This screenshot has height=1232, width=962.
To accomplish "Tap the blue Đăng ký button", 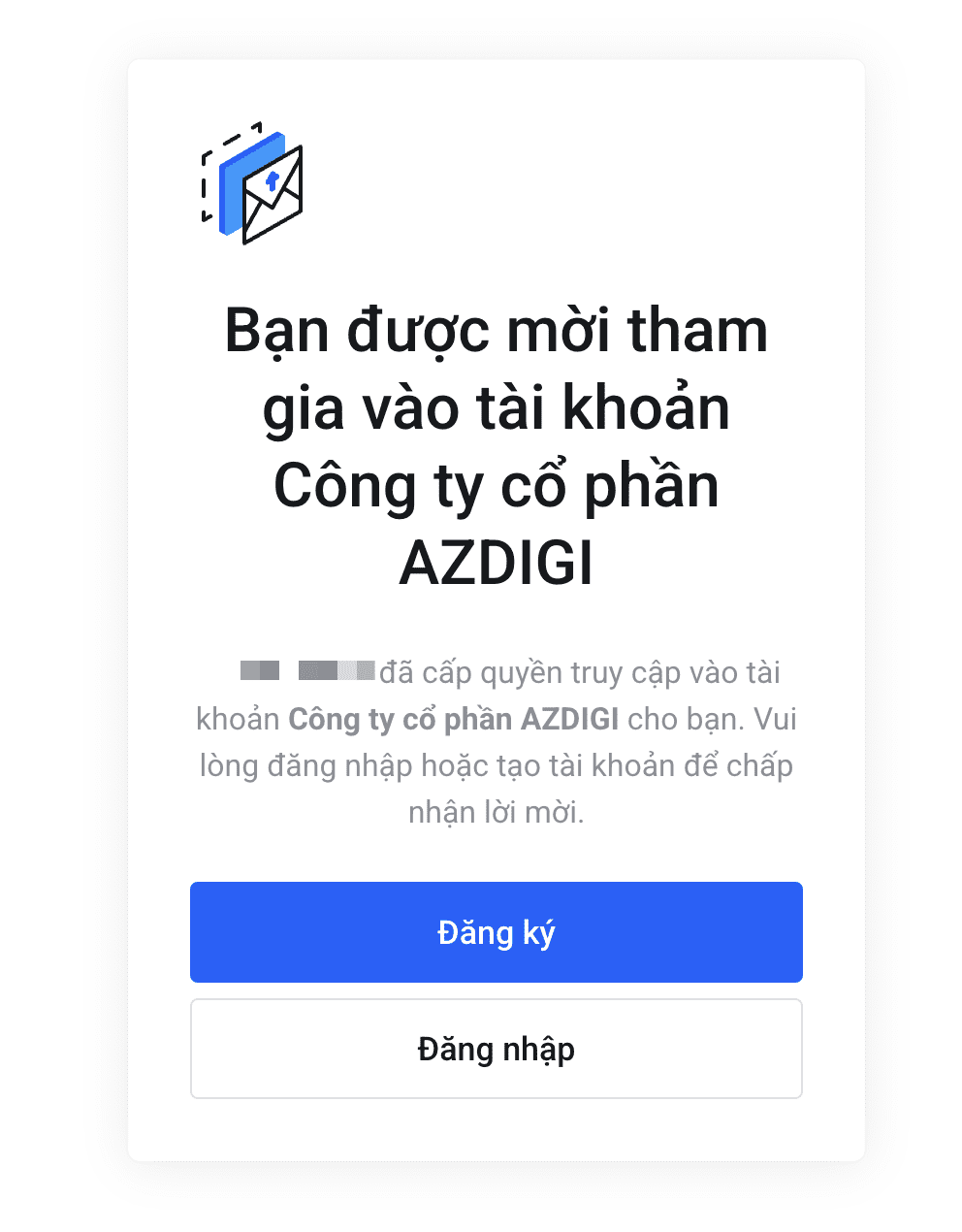I will coord(496,932).
